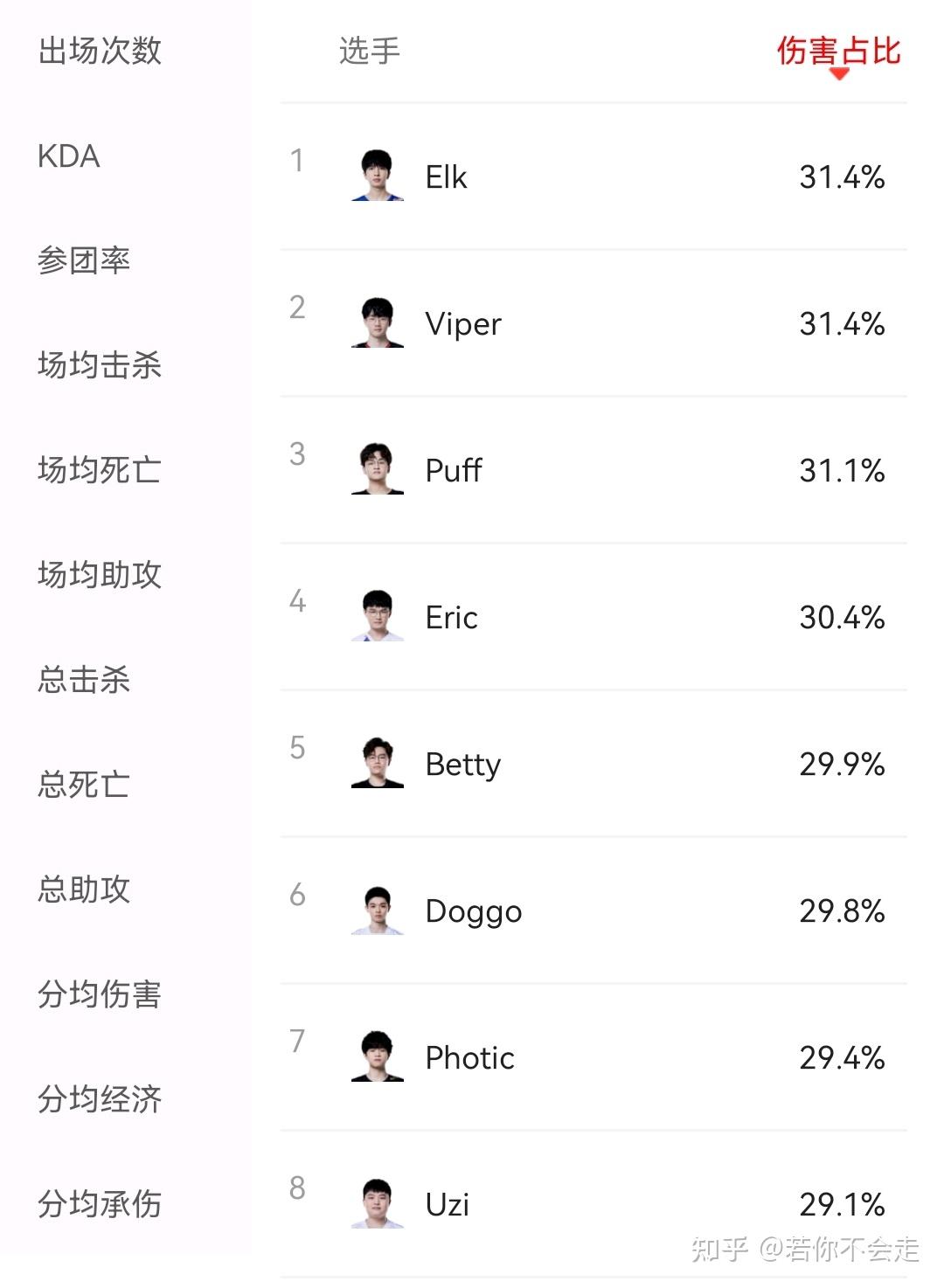
Task: Select the 场均助攻 category
Action: click(x=100, y=575)
